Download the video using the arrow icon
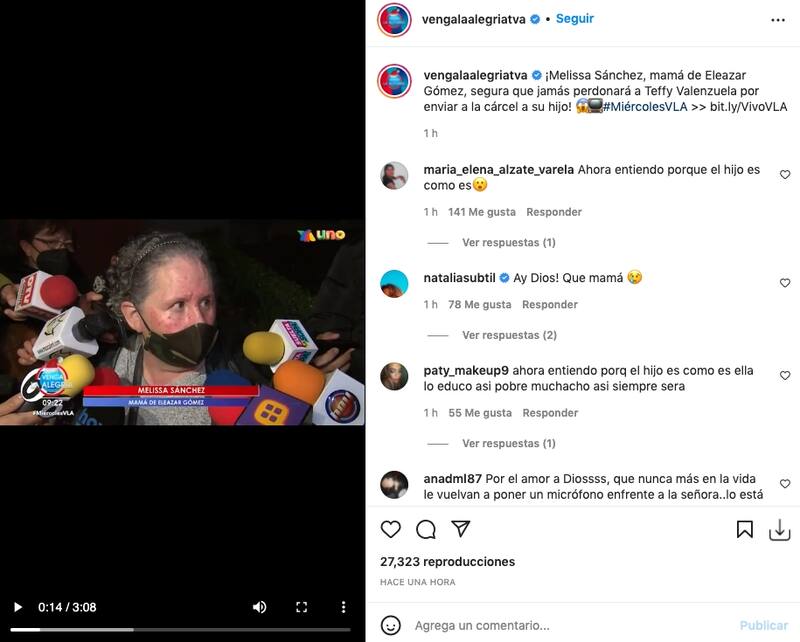800x642 pixels. tap(779, 529)
